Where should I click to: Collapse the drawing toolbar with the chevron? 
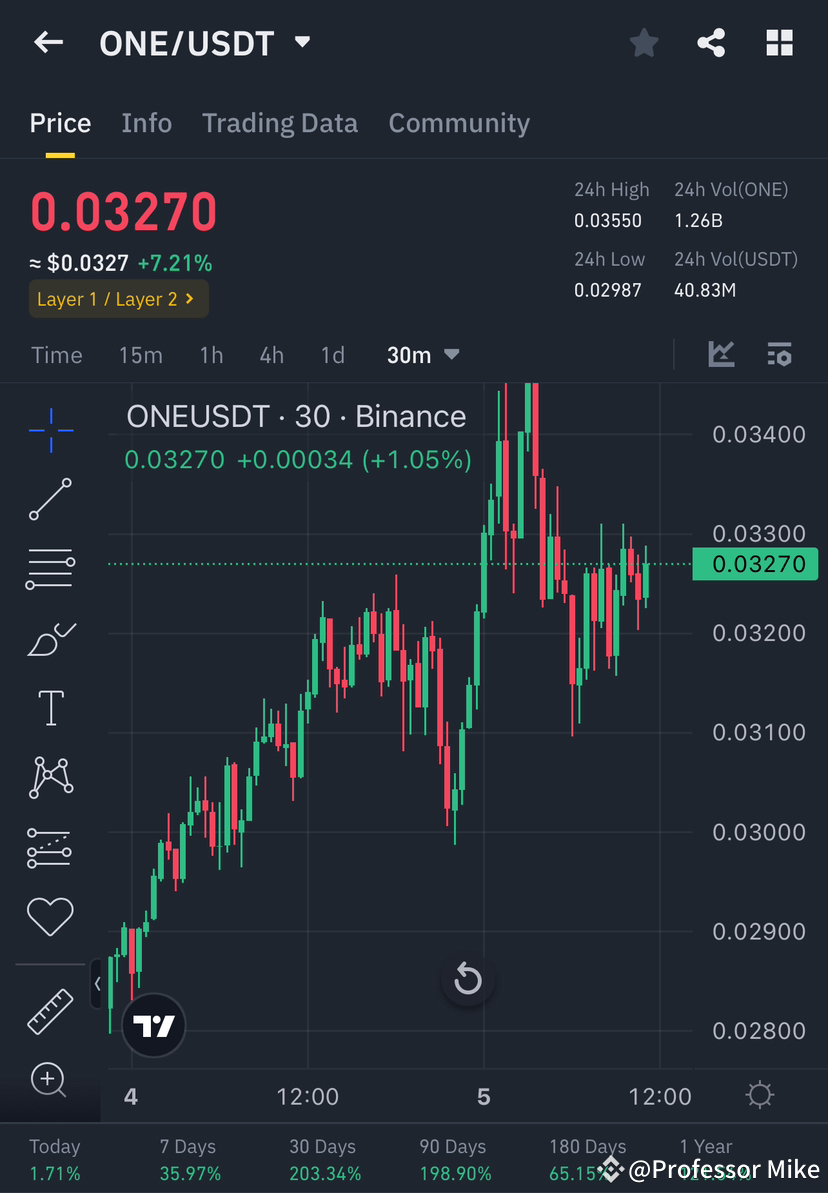point(98,984)
